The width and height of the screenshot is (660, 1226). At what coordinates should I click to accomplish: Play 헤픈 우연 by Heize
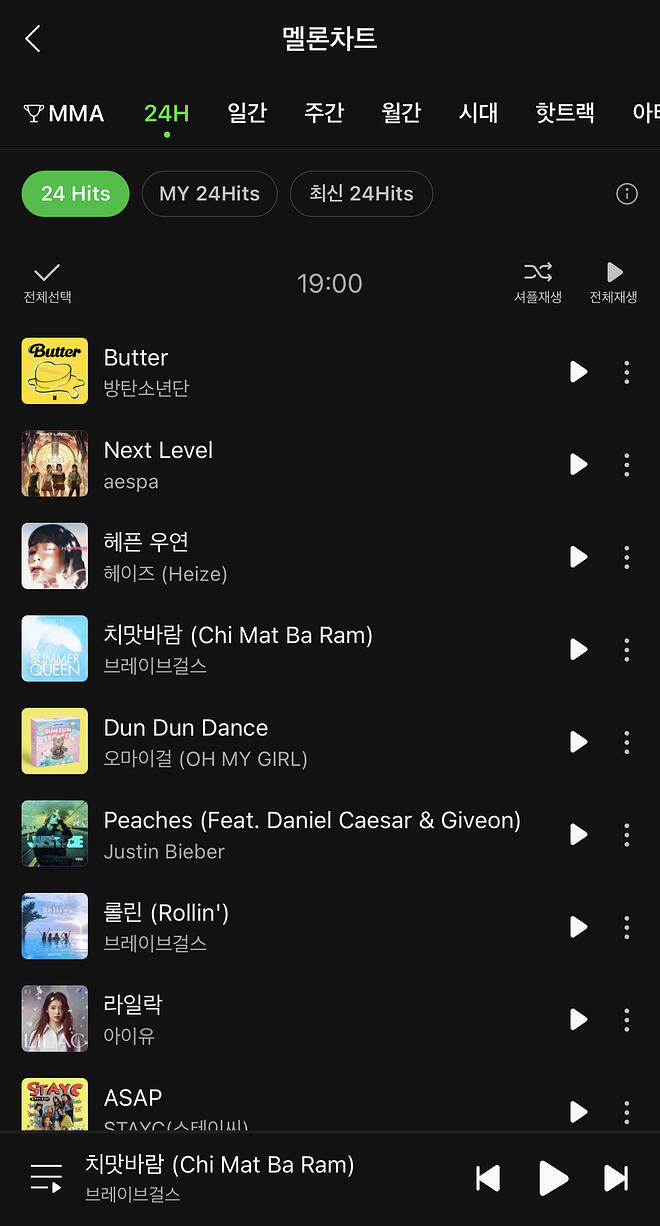[x=578, y=557]
